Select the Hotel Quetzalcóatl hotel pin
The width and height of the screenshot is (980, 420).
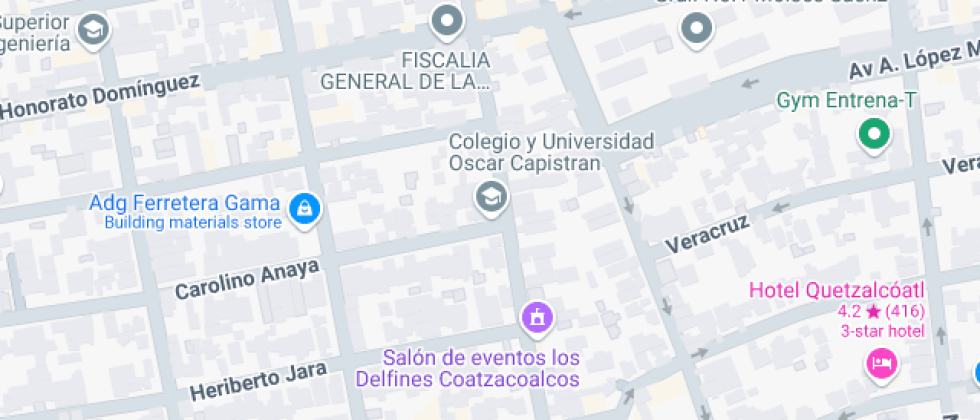point(882,362)
